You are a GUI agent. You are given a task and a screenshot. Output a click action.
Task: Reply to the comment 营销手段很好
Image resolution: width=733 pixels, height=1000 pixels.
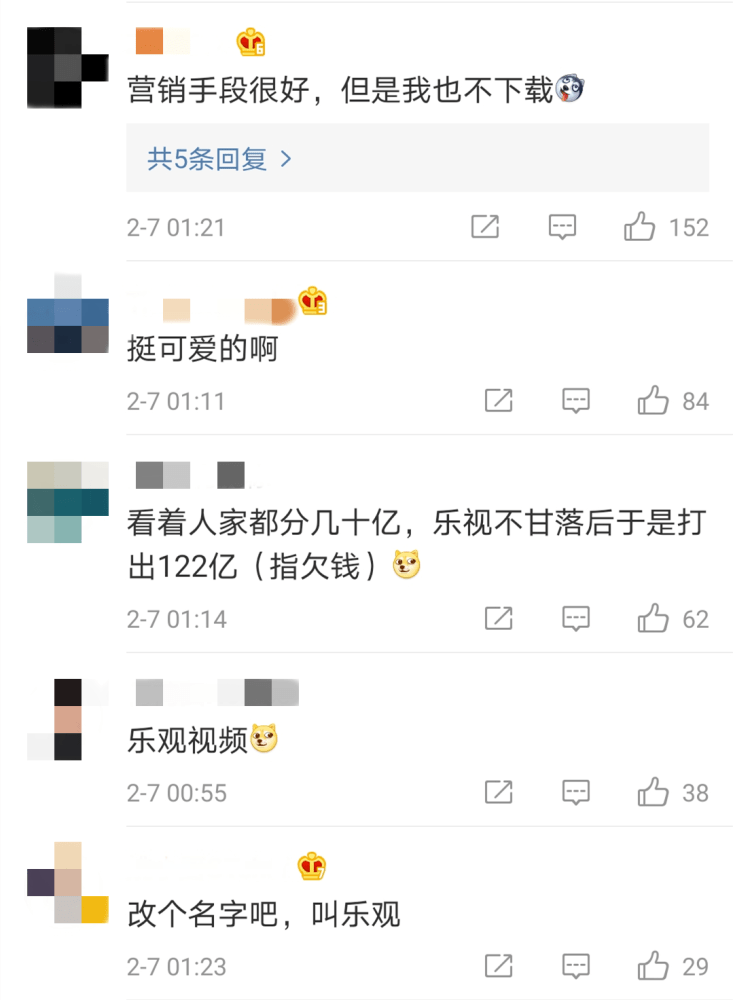[563, 227]
